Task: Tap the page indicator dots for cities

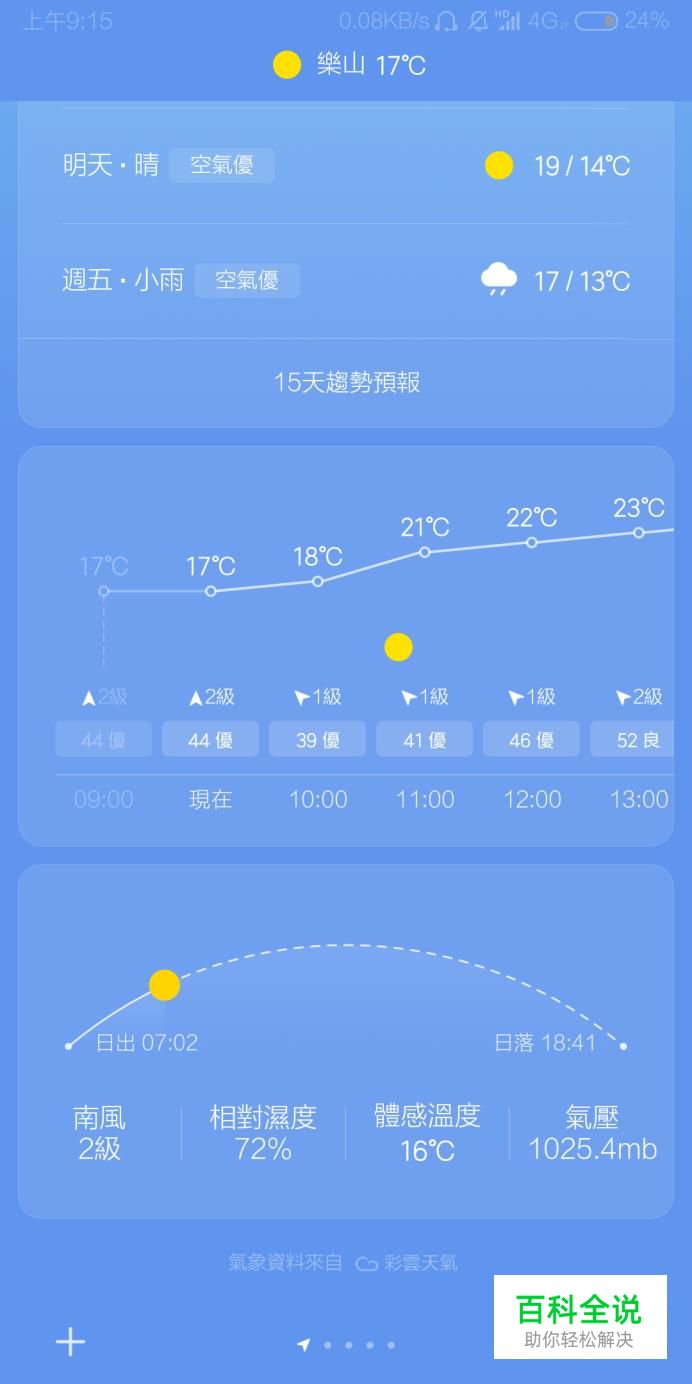Action: (346, 1345)
